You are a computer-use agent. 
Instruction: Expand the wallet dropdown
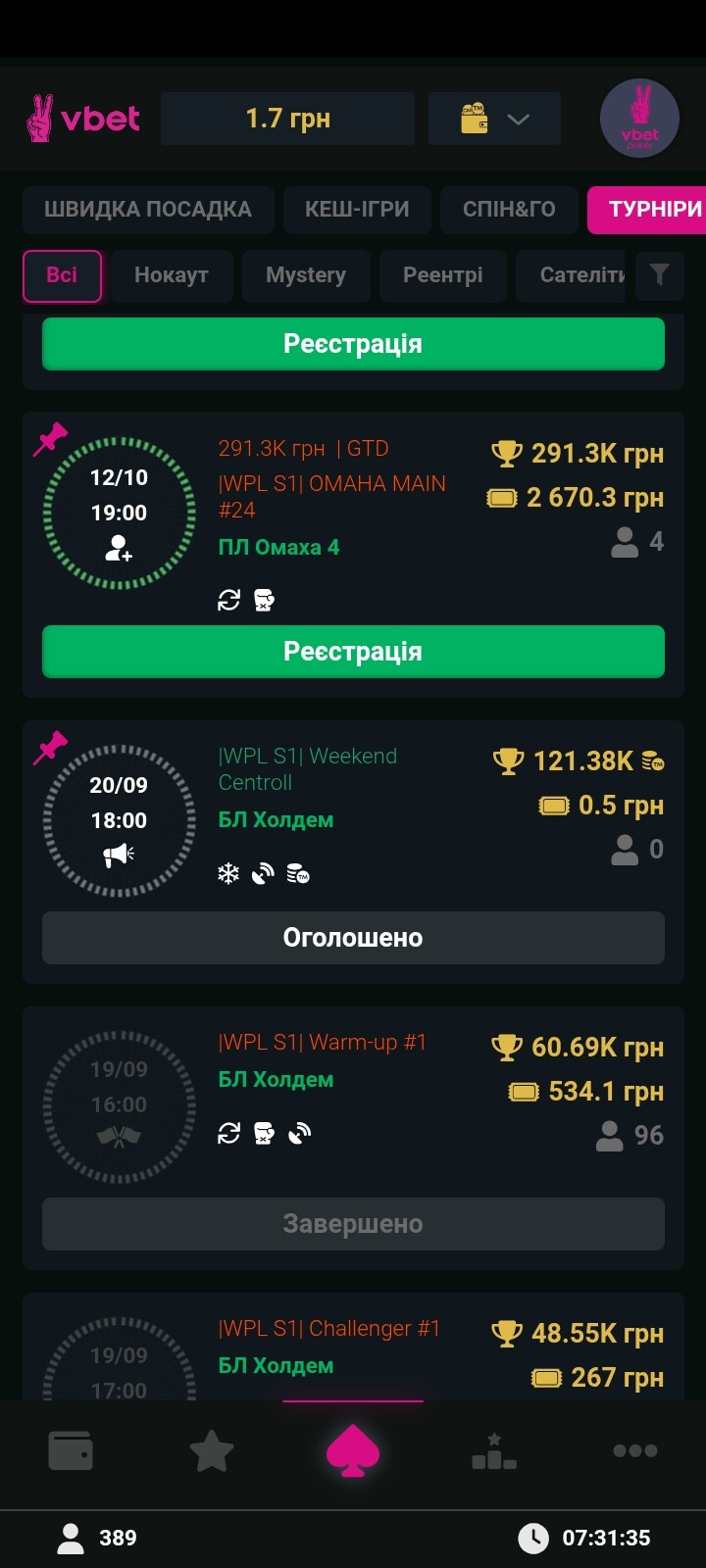coord(494,120)
